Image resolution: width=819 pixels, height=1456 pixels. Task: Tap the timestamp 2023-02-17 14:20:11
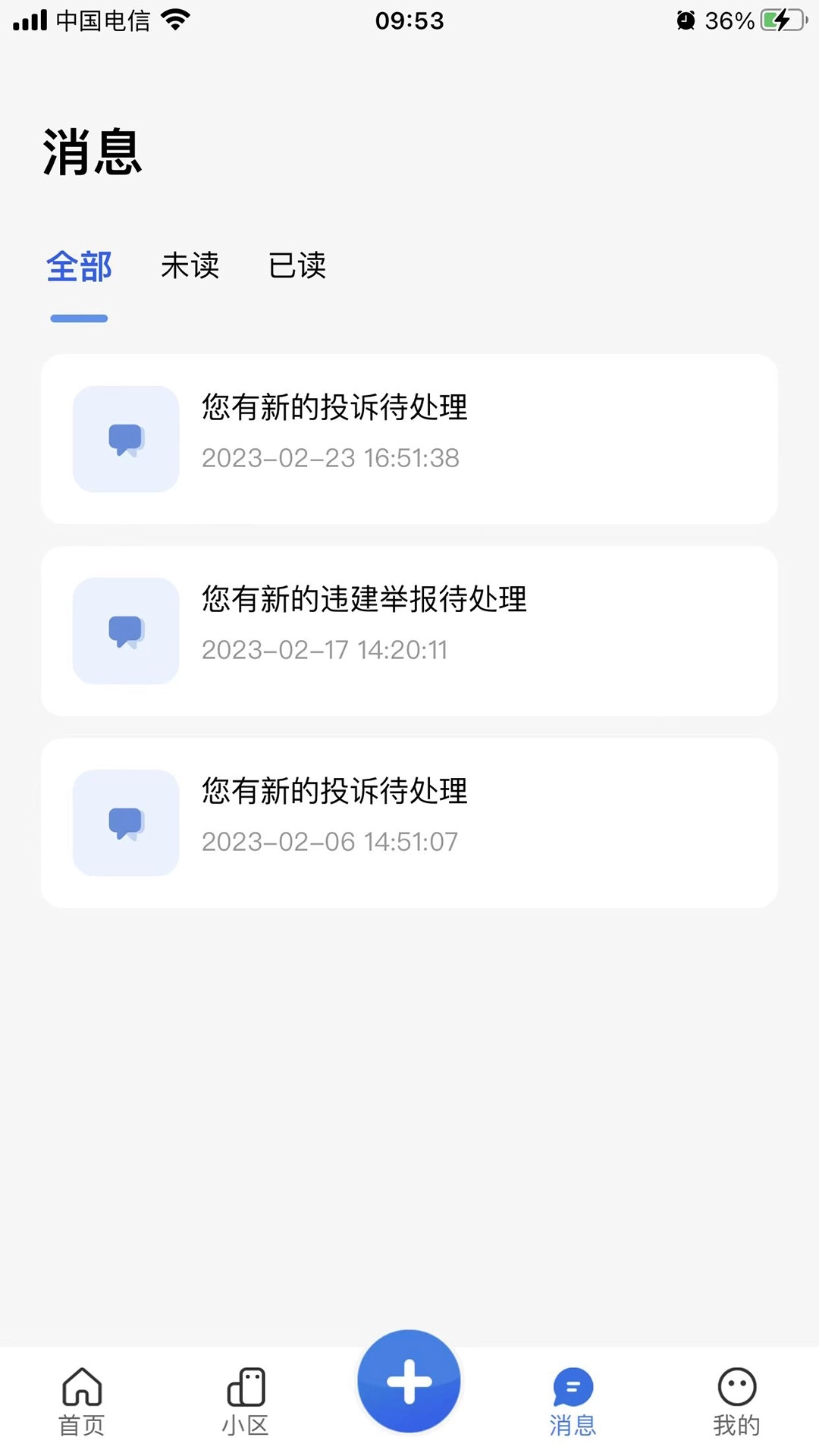tap(325, 651)
